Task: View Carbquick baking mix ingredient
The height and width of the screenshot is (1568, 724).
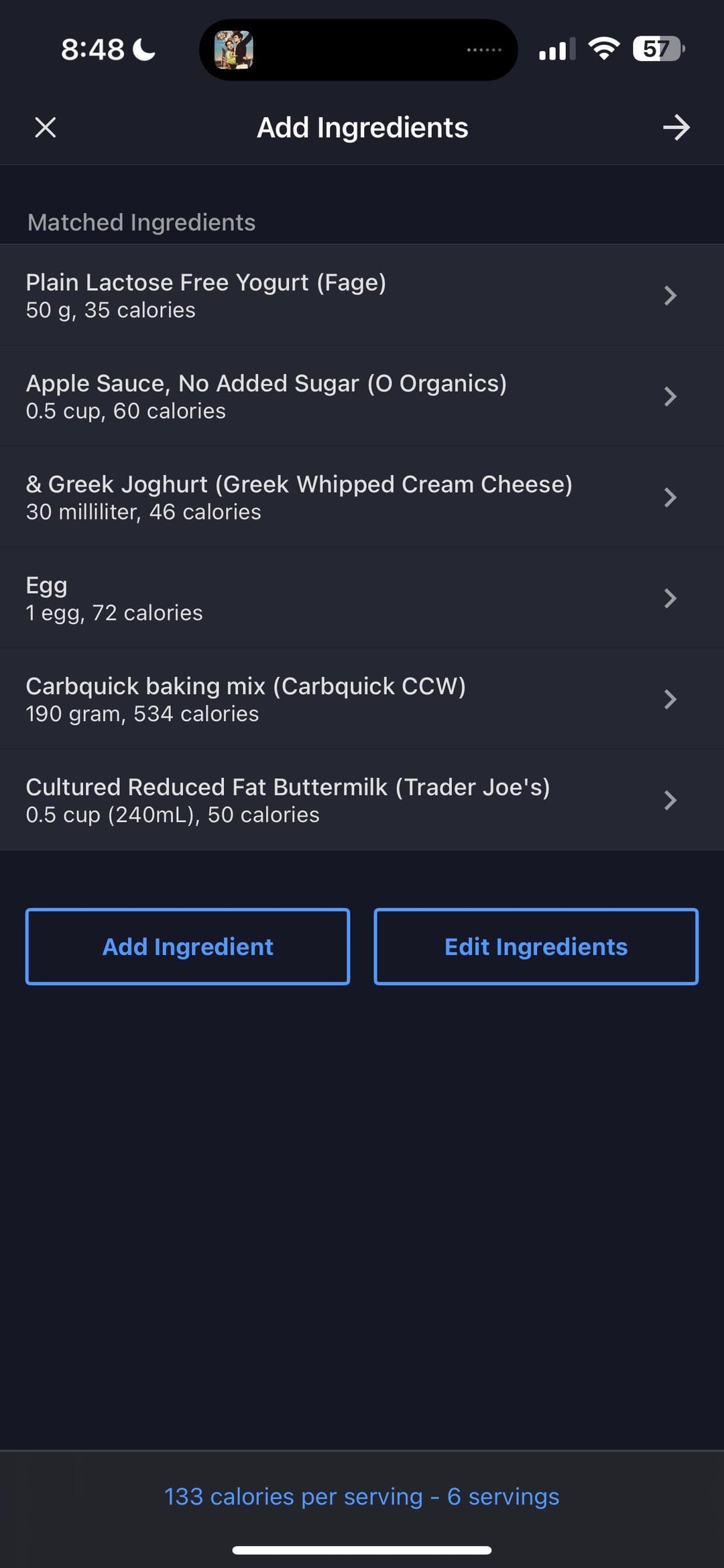Action: tap(362, 699)
